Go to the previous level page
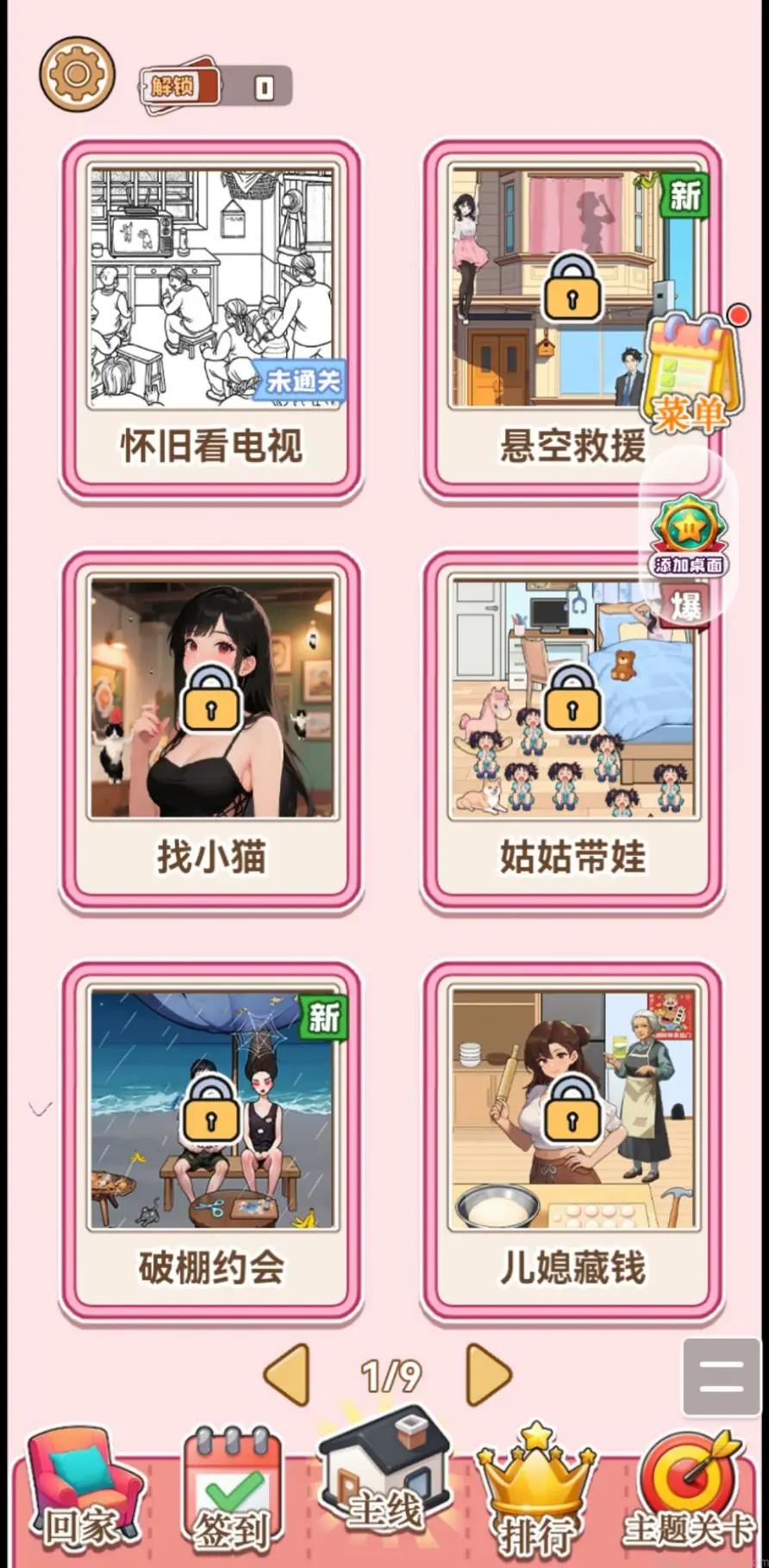 (x=287, y=1374)
